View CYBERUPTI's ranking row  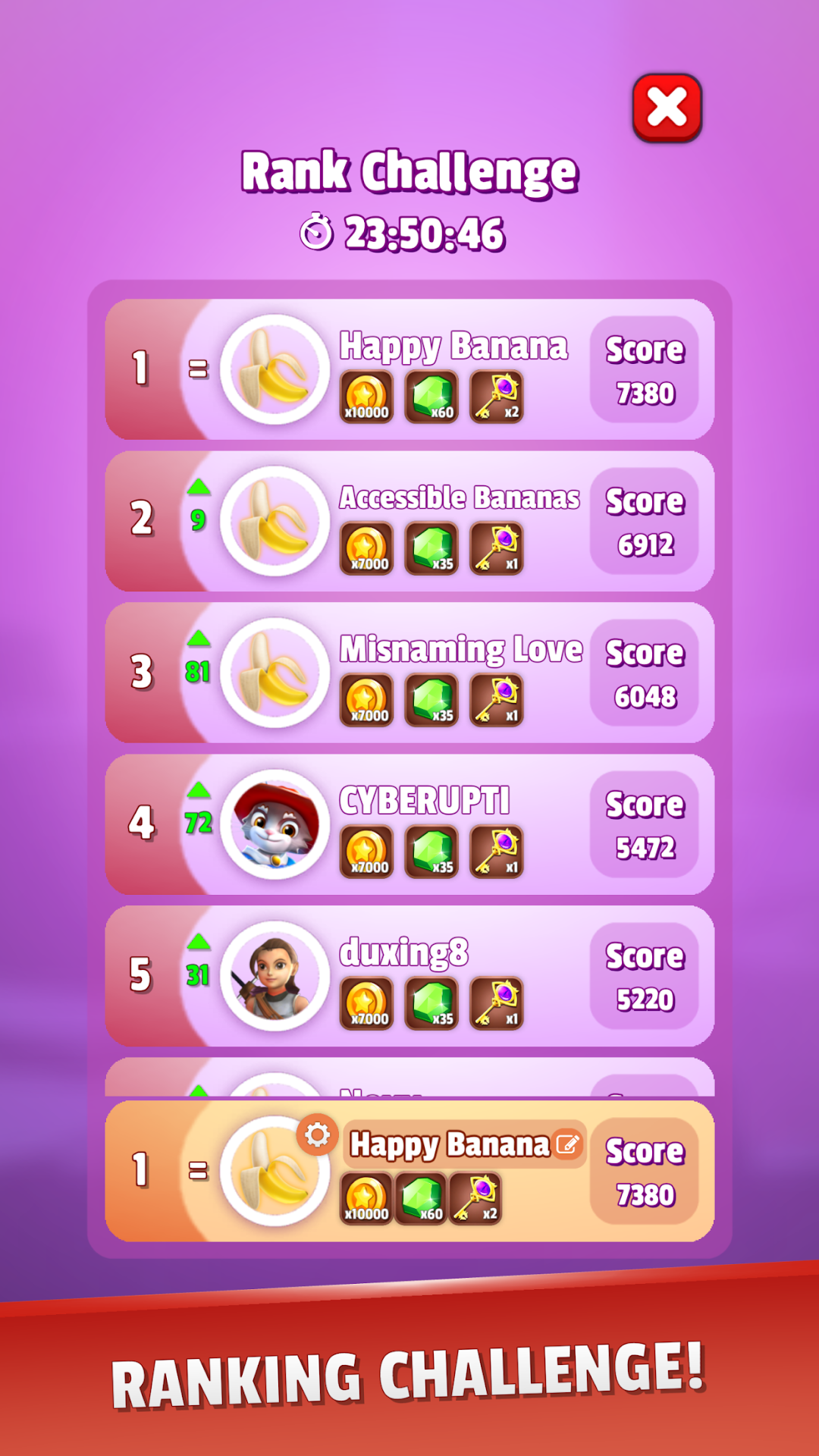(x=409, y=825)
